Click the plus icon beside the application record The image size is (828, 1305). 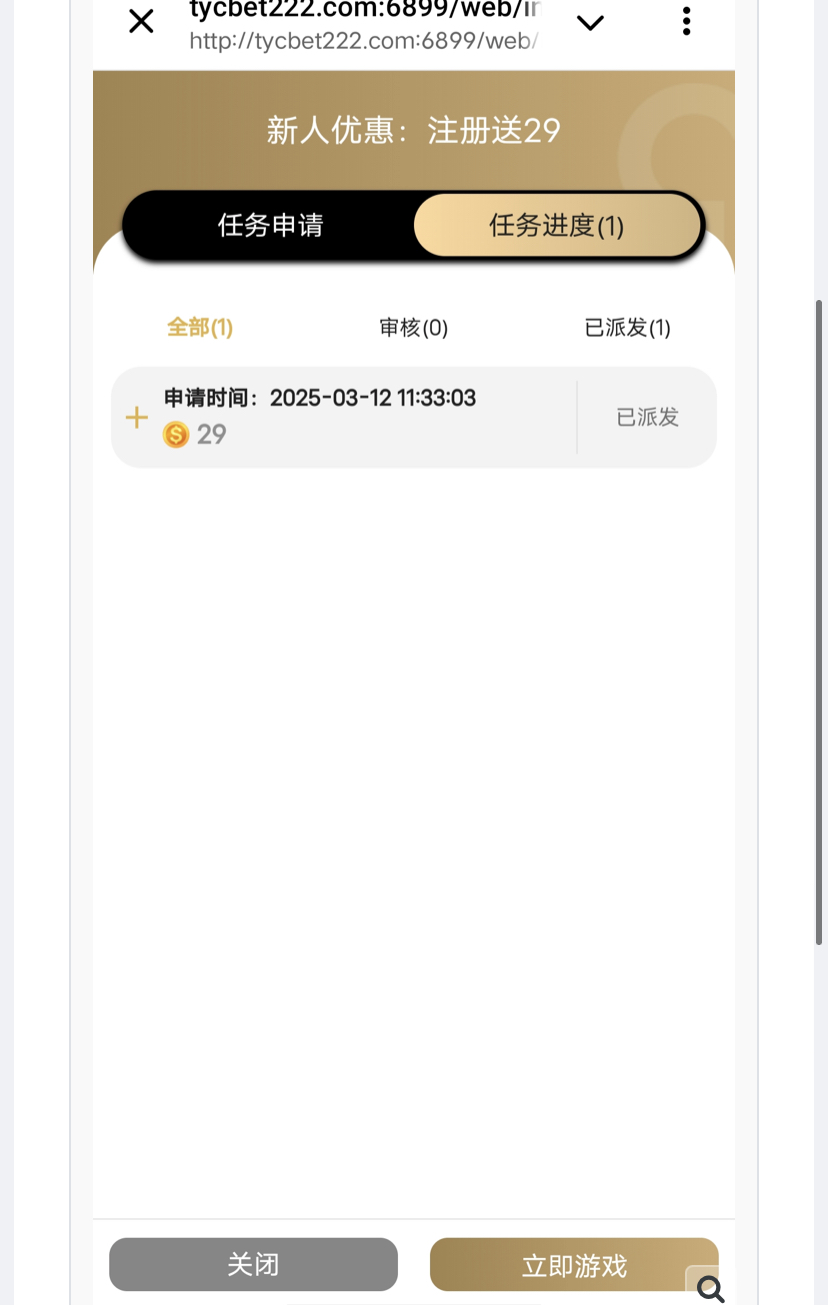pos(136,417)
